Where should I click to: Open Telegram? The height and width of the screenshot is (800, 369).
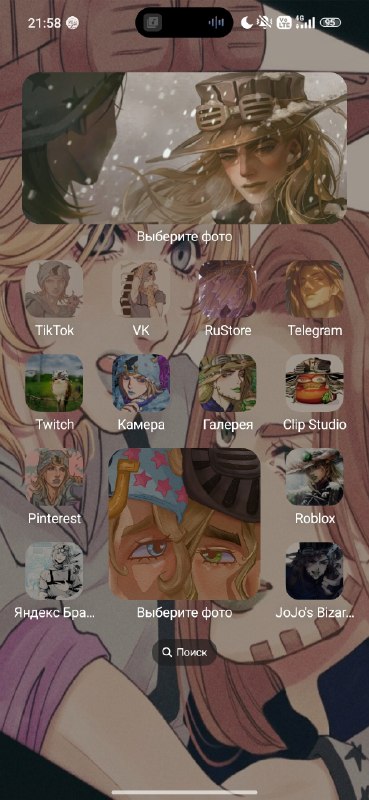point(314,289)
